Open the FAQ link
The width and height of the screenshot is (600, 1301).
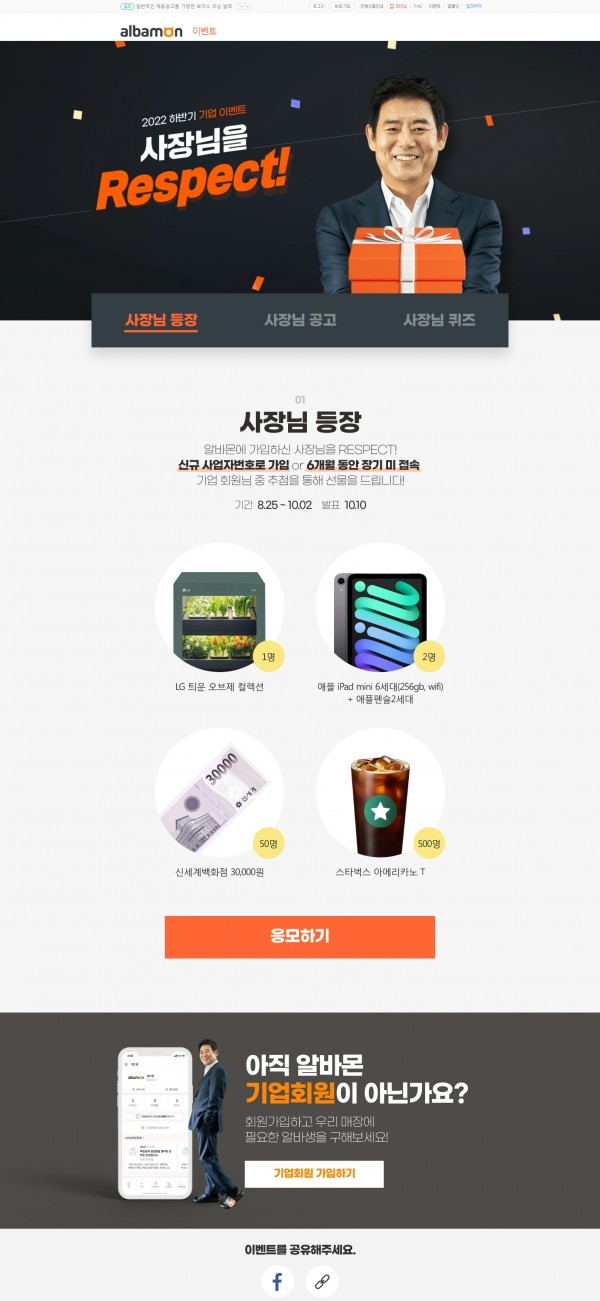(x=417, y=6)
